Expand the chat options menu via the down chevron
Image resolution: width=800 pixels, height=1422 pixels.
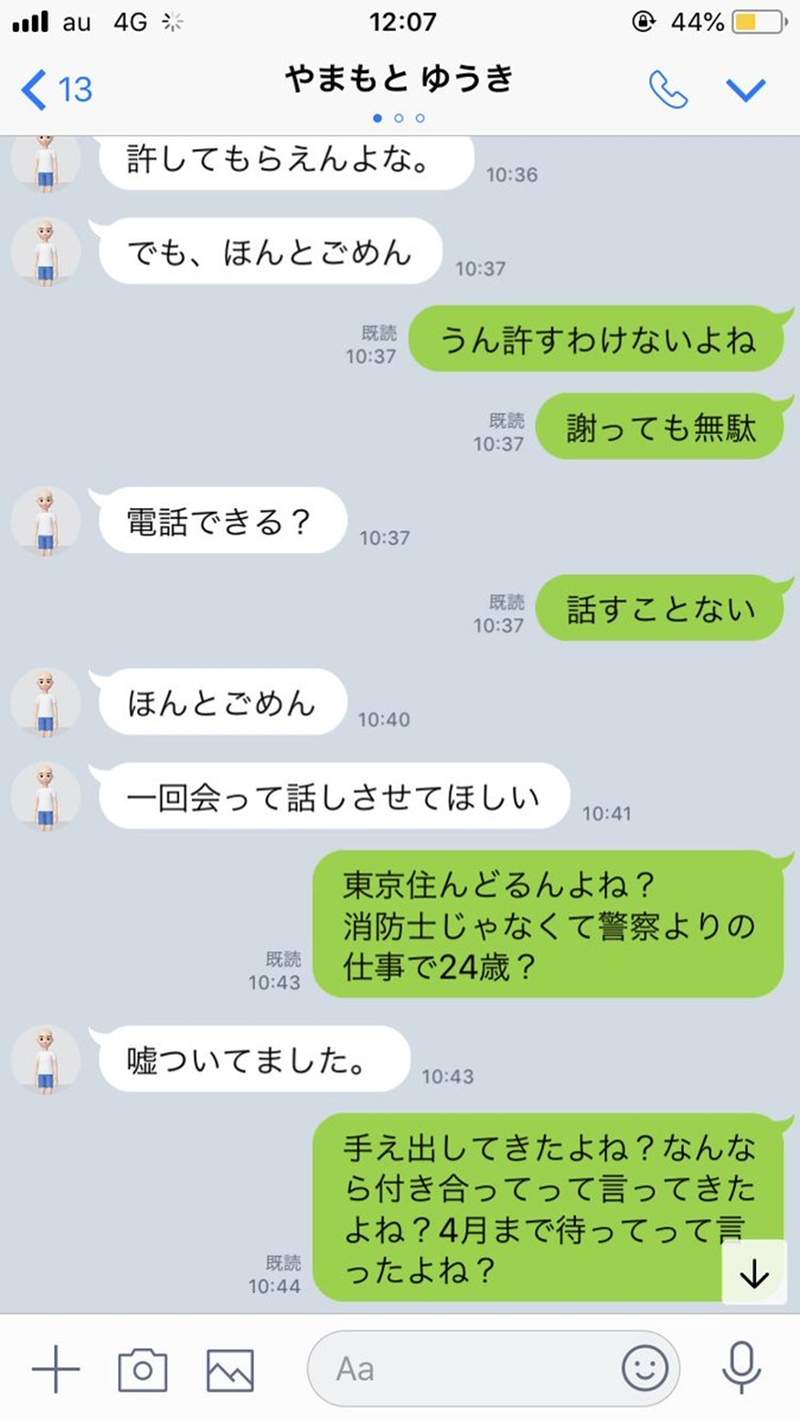pyautogui.click(x=745, y=89)
